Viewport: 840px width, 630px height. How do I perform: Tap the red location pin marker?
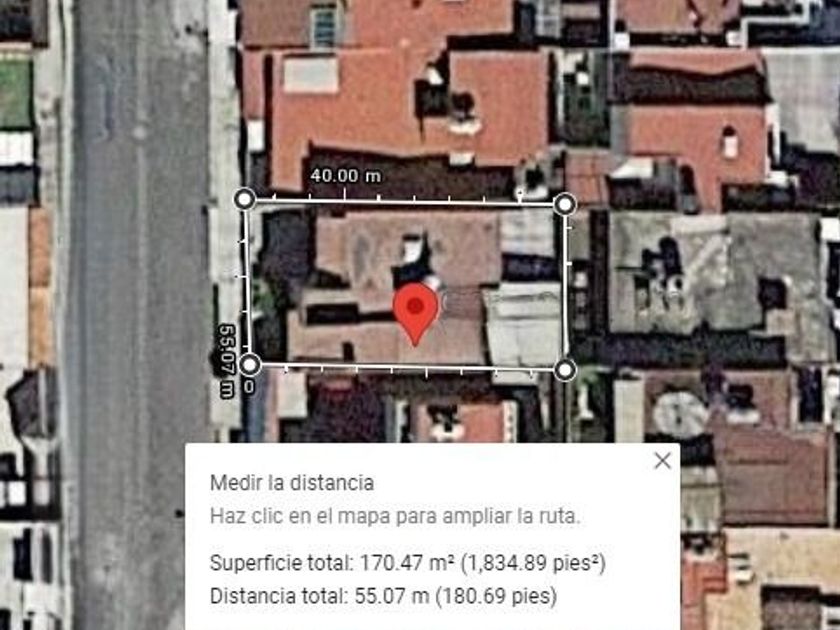[x=416, y=309]
